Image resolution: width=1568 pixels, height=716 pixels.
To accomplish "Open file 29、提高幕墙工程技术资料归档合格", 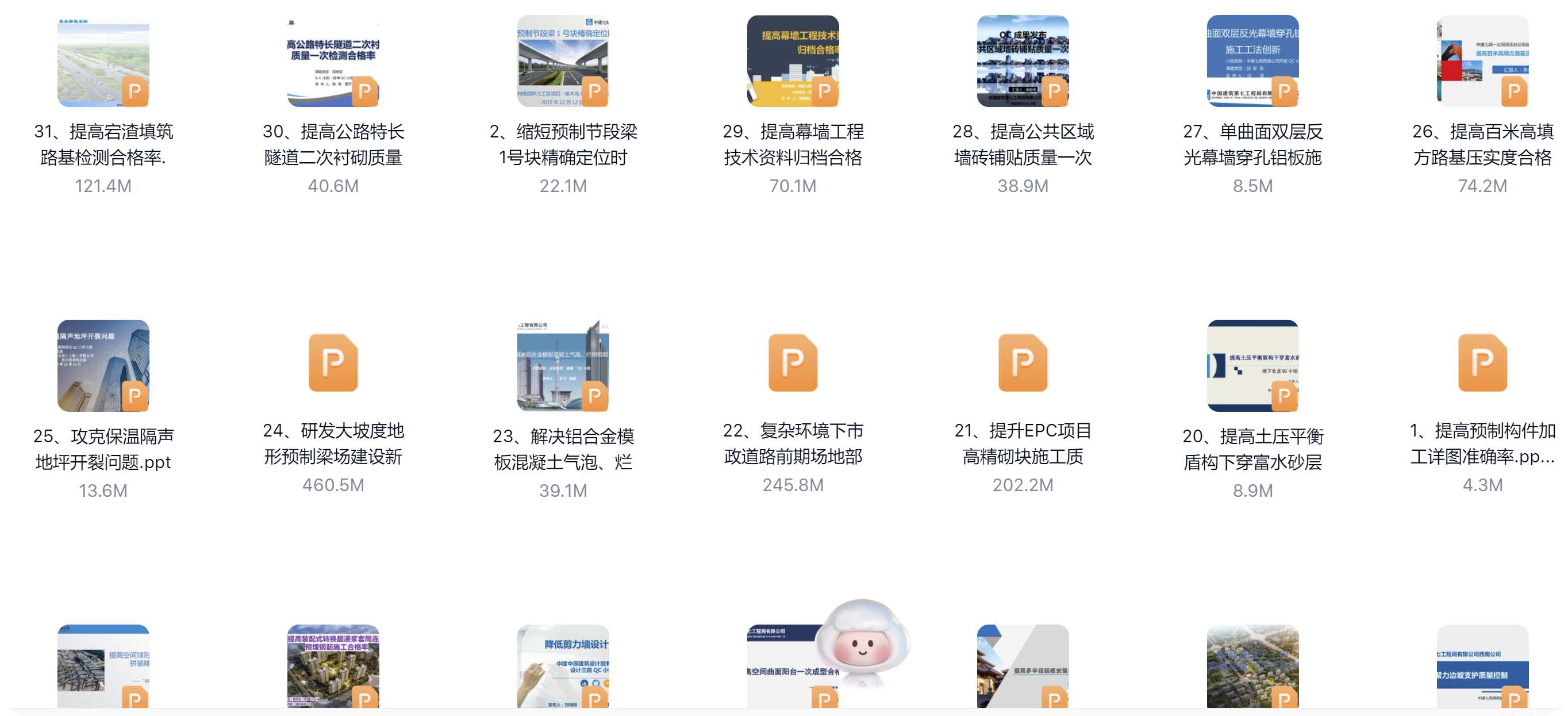I will pos(793,61).
